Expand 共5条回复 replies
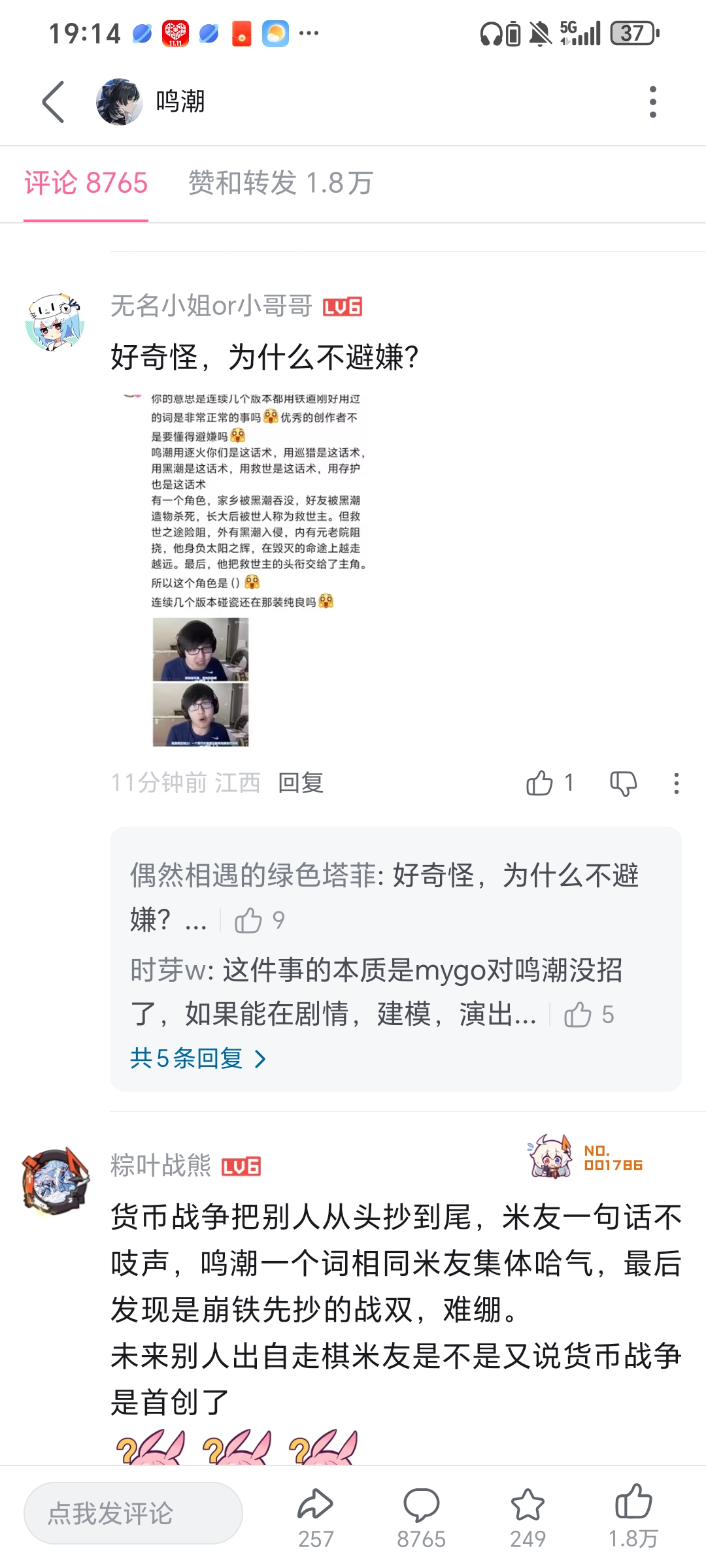Screen dimensions: 706x1568 (x=197, y=1058)
